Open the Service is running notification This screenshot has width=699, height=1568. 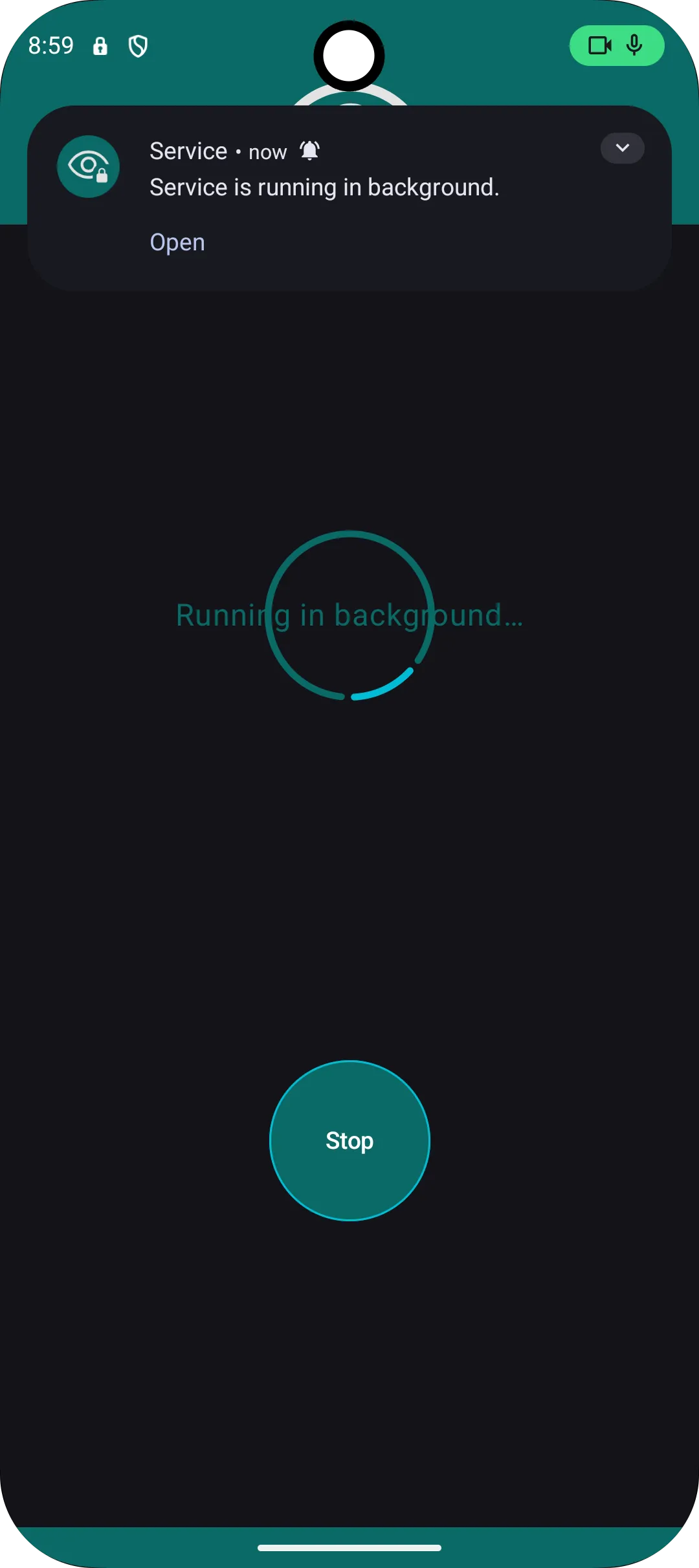[x=324, y=188]
